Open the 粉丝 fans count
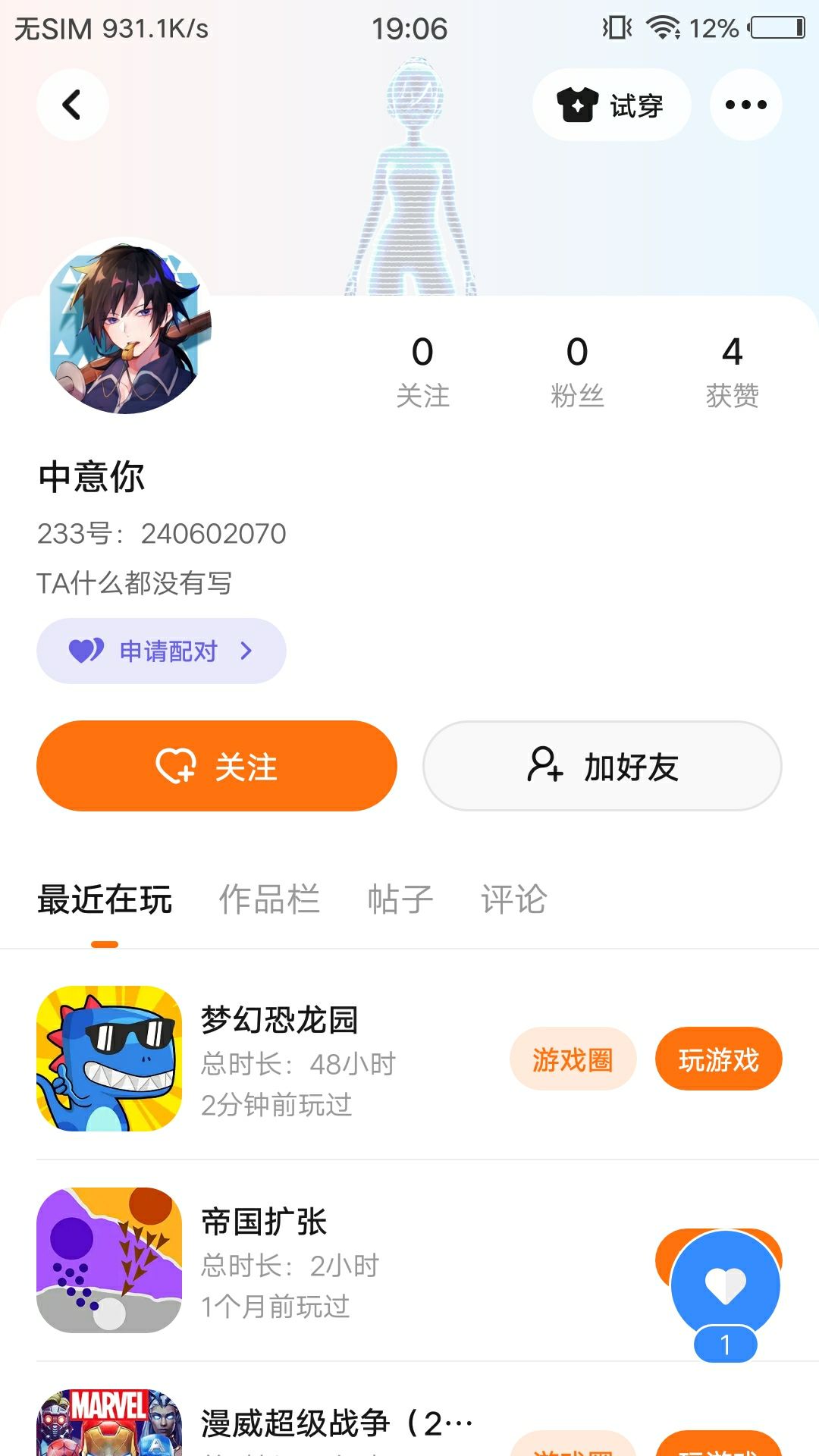 click(577, 371)
